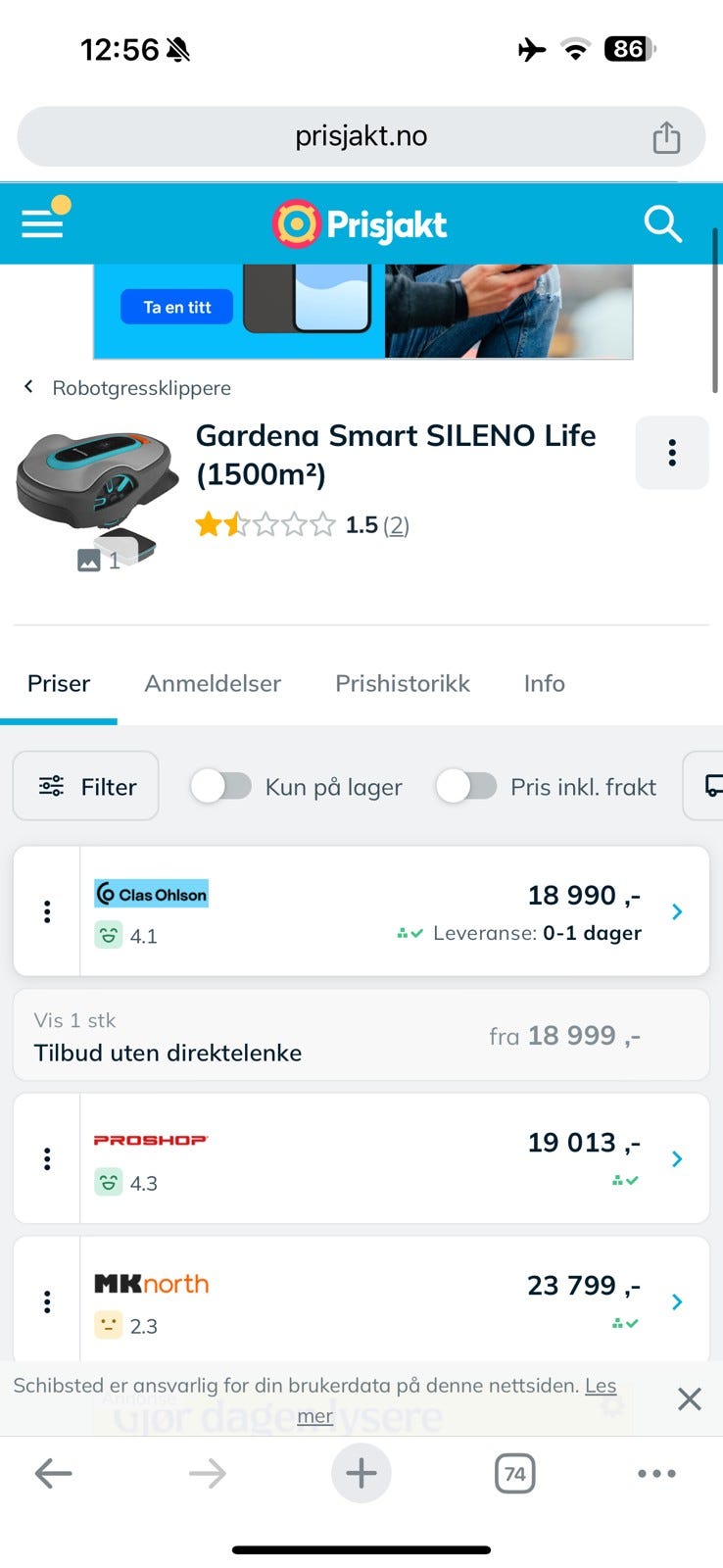Click the Prisjakt search icon
Image resolution: width=723 pixels, height=1568 pixels.
pos(663,223)
